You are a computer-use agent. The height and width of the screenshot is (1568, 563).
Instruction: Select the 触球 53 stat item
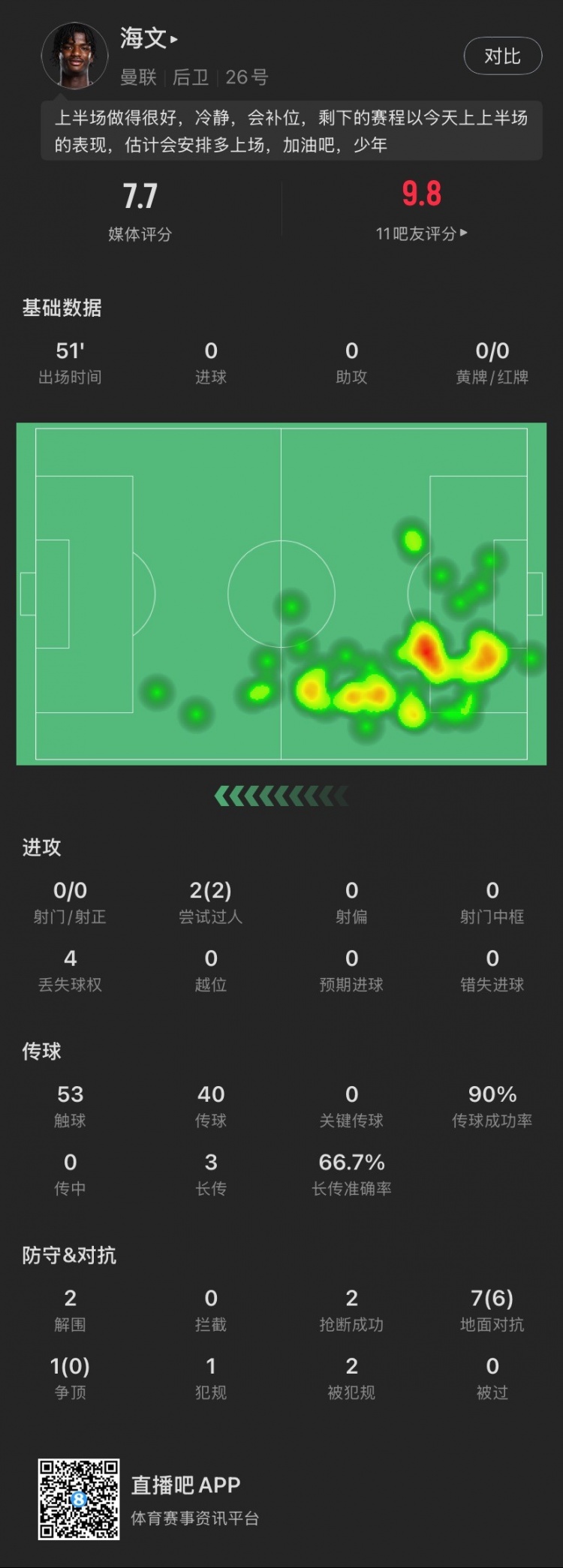click(x=70, y=1106)
